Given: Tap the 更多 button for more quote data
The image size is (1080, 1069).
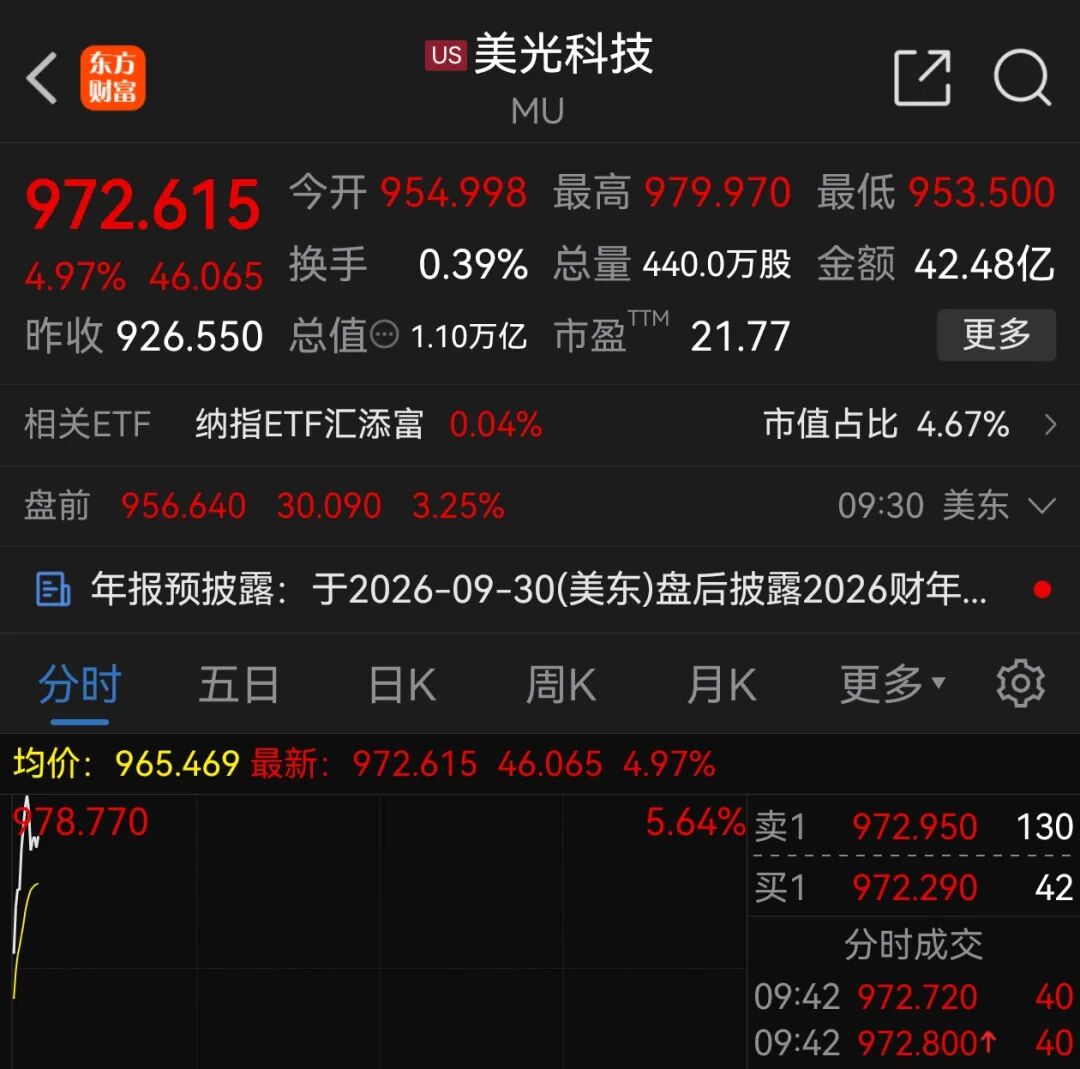Looking at the screenshot, I should (x=996, y=335).
